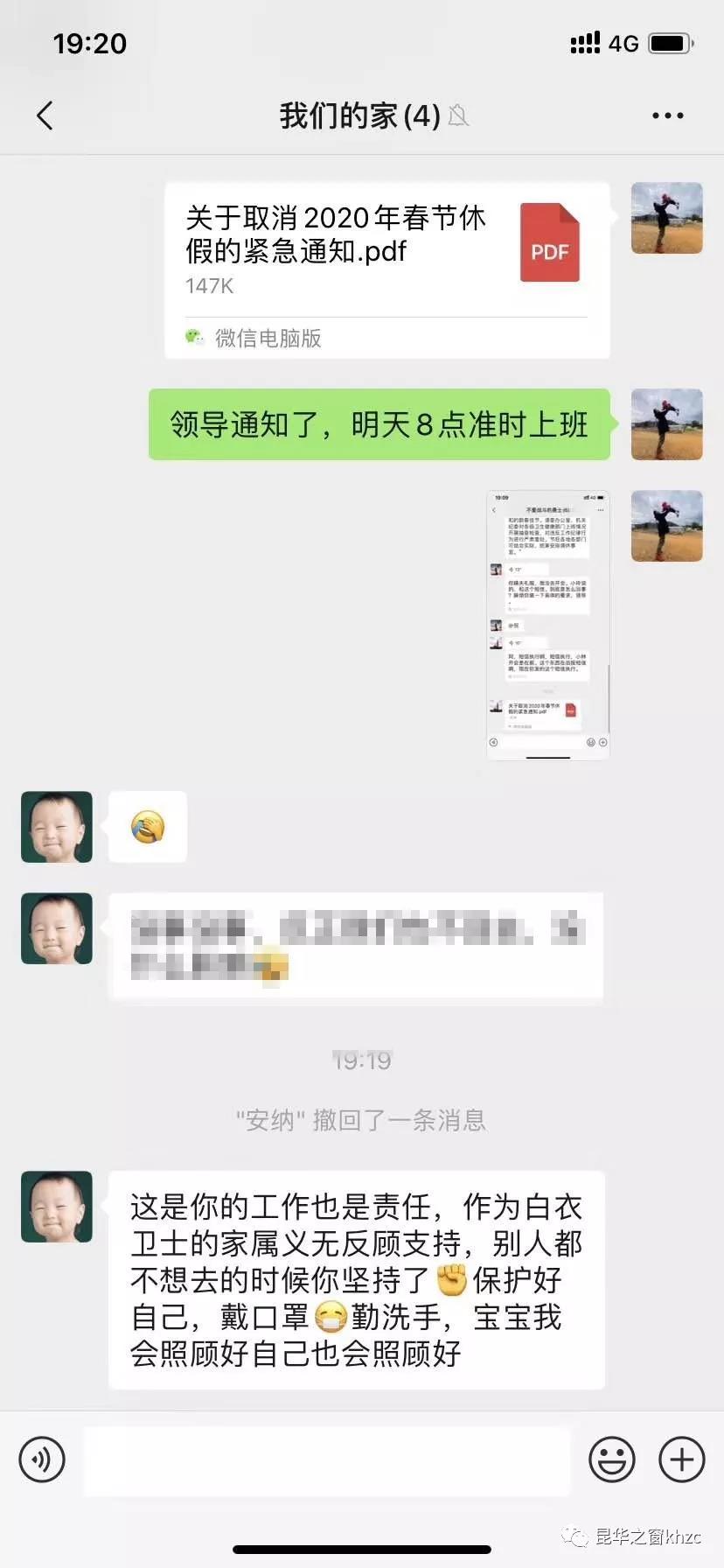This screenshot has width=724, height=1568.
Task: Open the group chat options menu
Action: pyautogui.click(x=667, y=115)
